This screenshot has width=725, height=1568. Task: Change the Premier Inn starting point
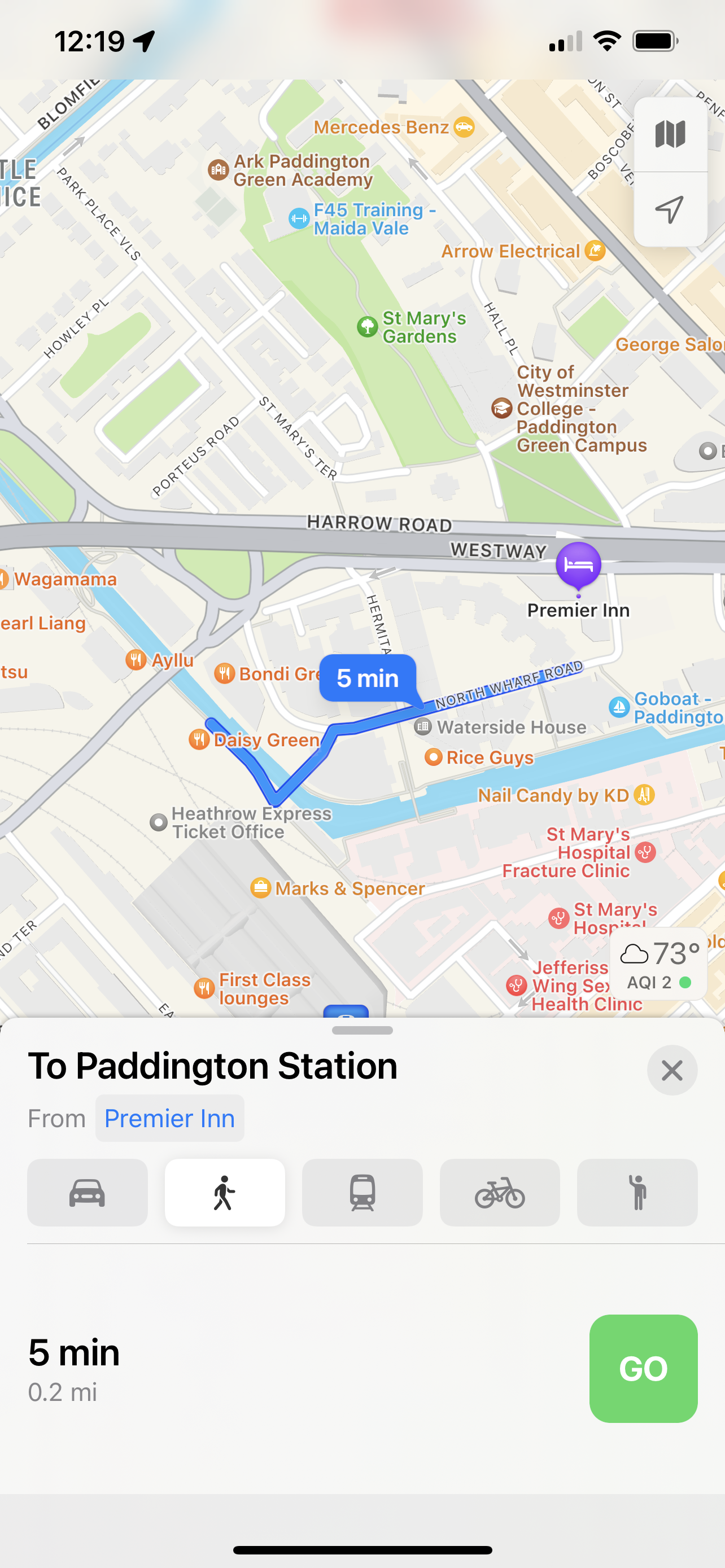pos(170,1118)
